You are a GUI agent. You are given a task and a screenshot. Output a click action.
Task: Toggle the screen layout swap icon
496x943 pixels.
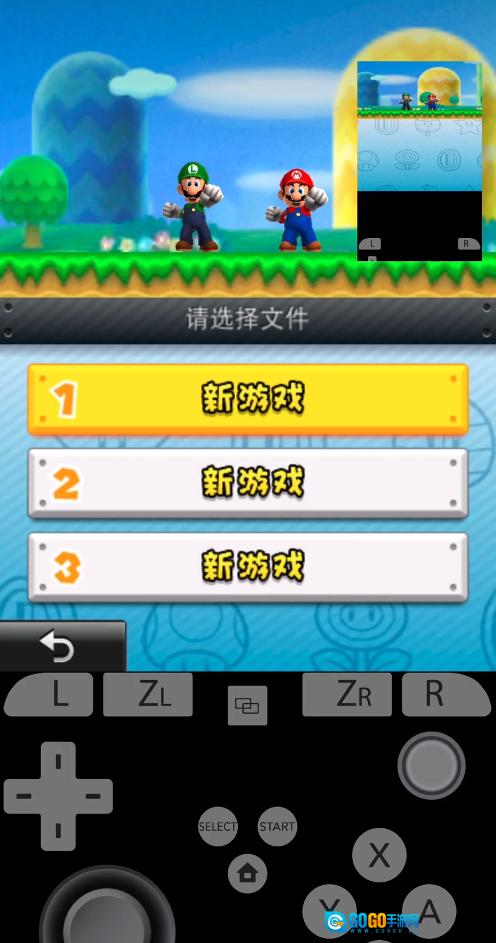click(x=247, y=705)
